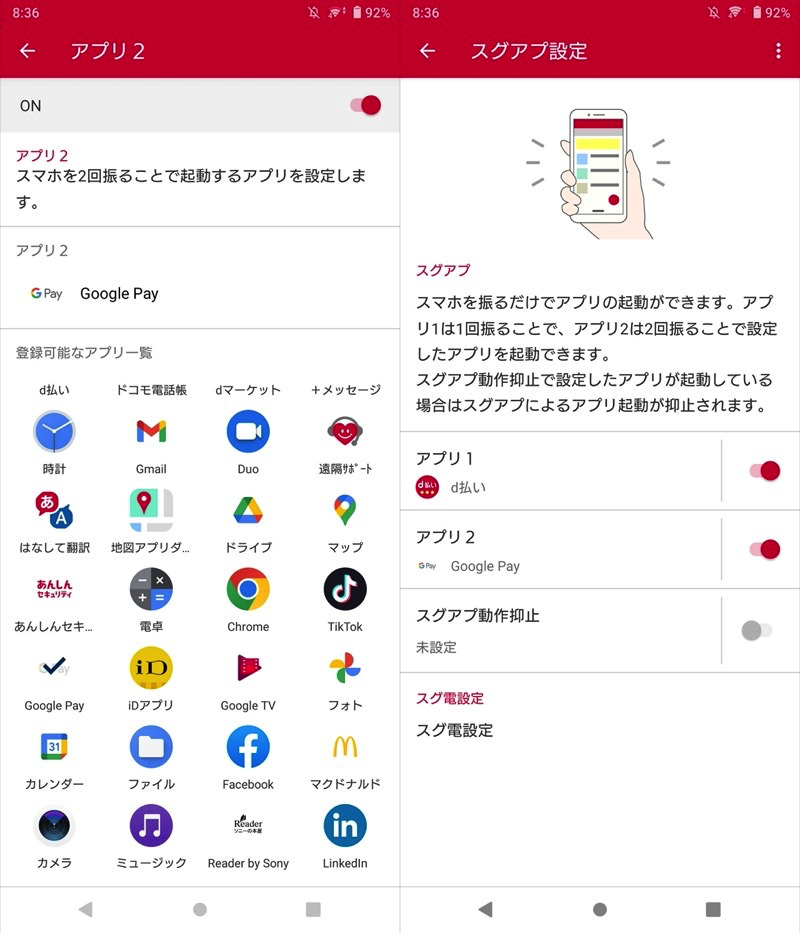Disable the アプリ2 Google Pay switch
This screenshot has width=800, height=933.
pyautogui.click(x=764, y=549)
